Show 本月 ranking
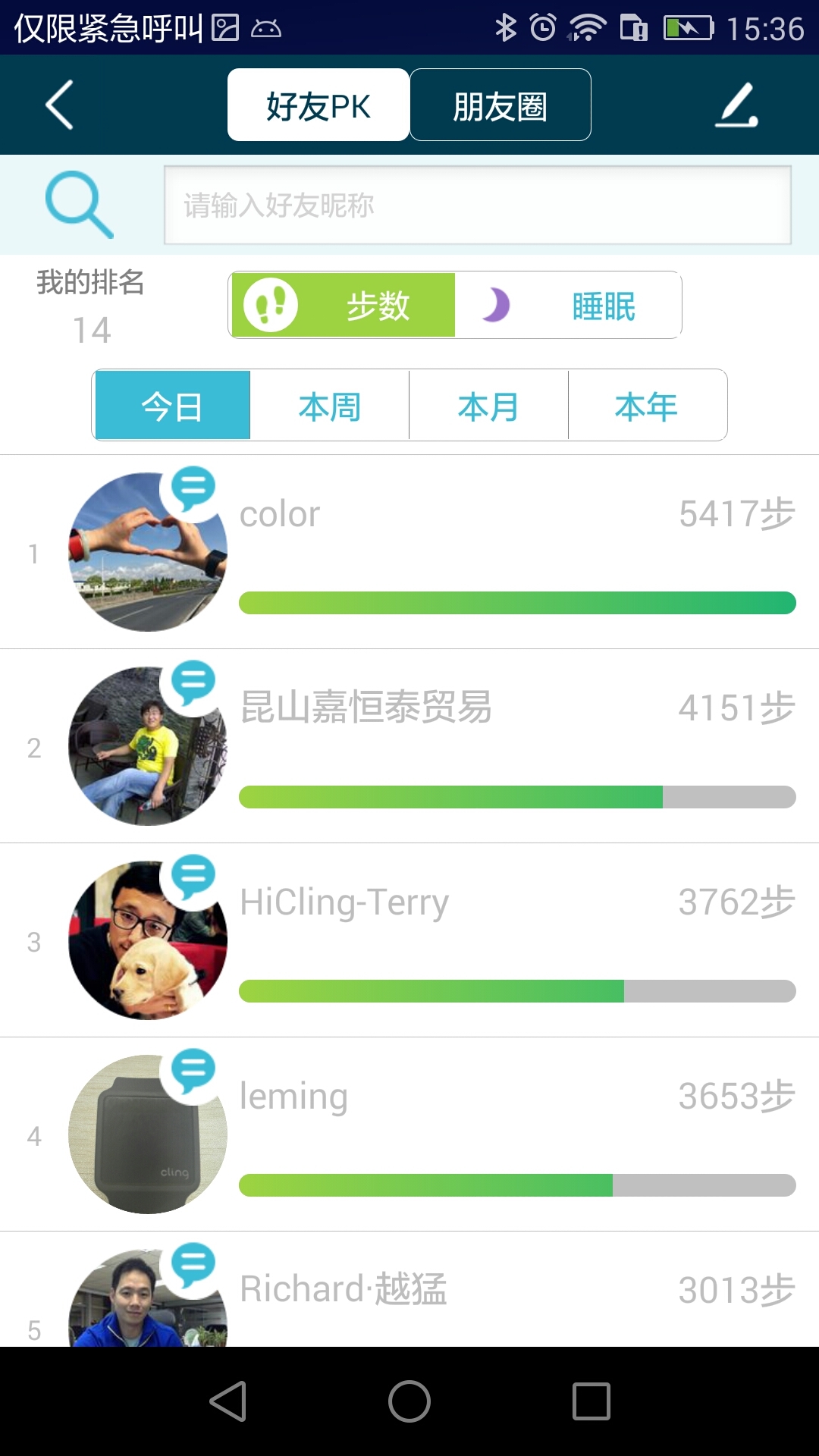Screen dimensions: 819x1456 [488, 406]
